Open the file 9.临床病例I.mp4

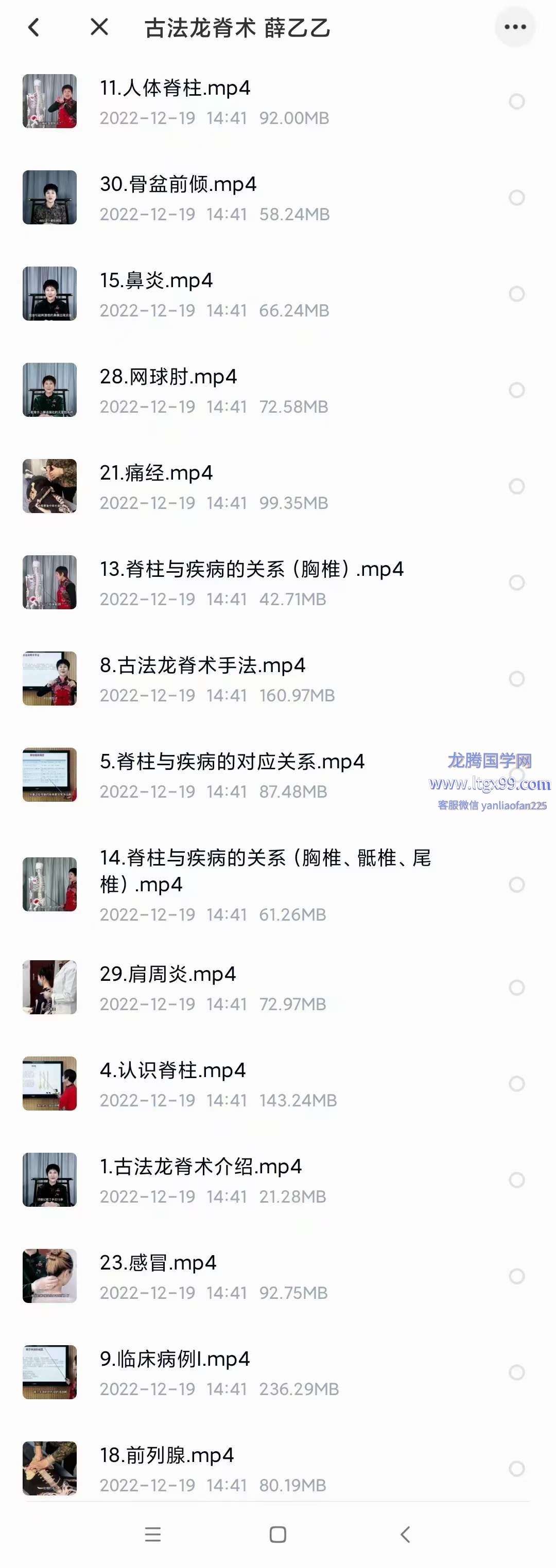[176, 1359]
